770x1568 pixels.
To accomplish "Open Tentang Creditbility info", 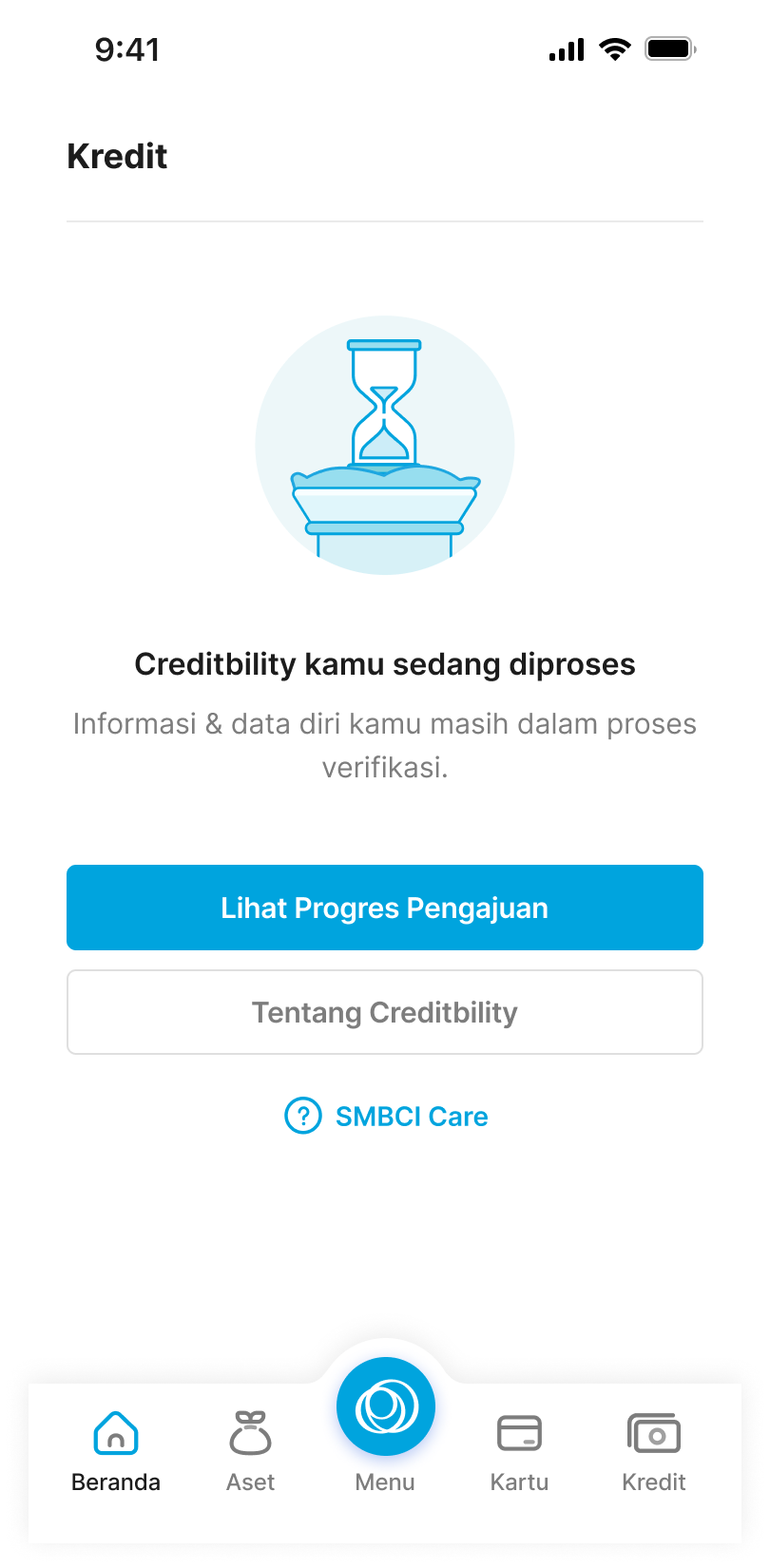I will coord(384,1012).
